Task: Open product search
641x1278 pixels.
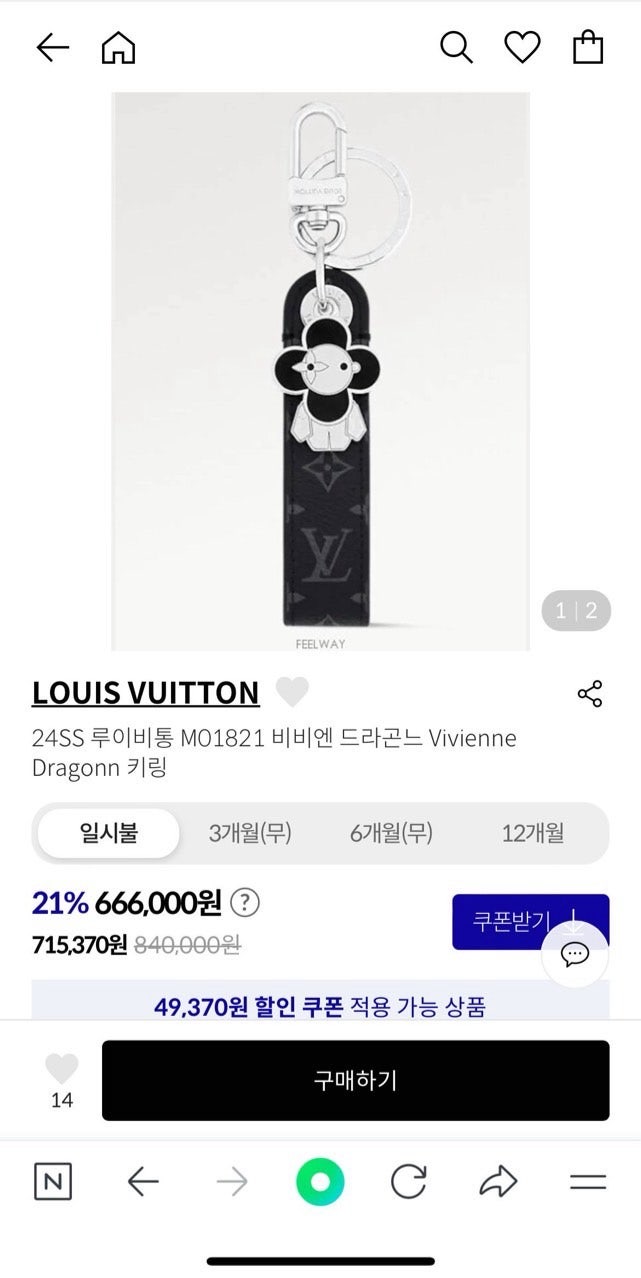Action: 456,47
